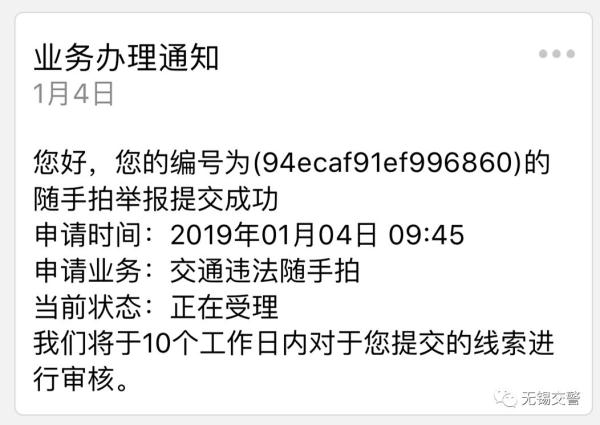Image resolution: width=600 pixels, height=425 pixels.
Task: Open the 业务办理通知 message card
Action: click(126, 57)
